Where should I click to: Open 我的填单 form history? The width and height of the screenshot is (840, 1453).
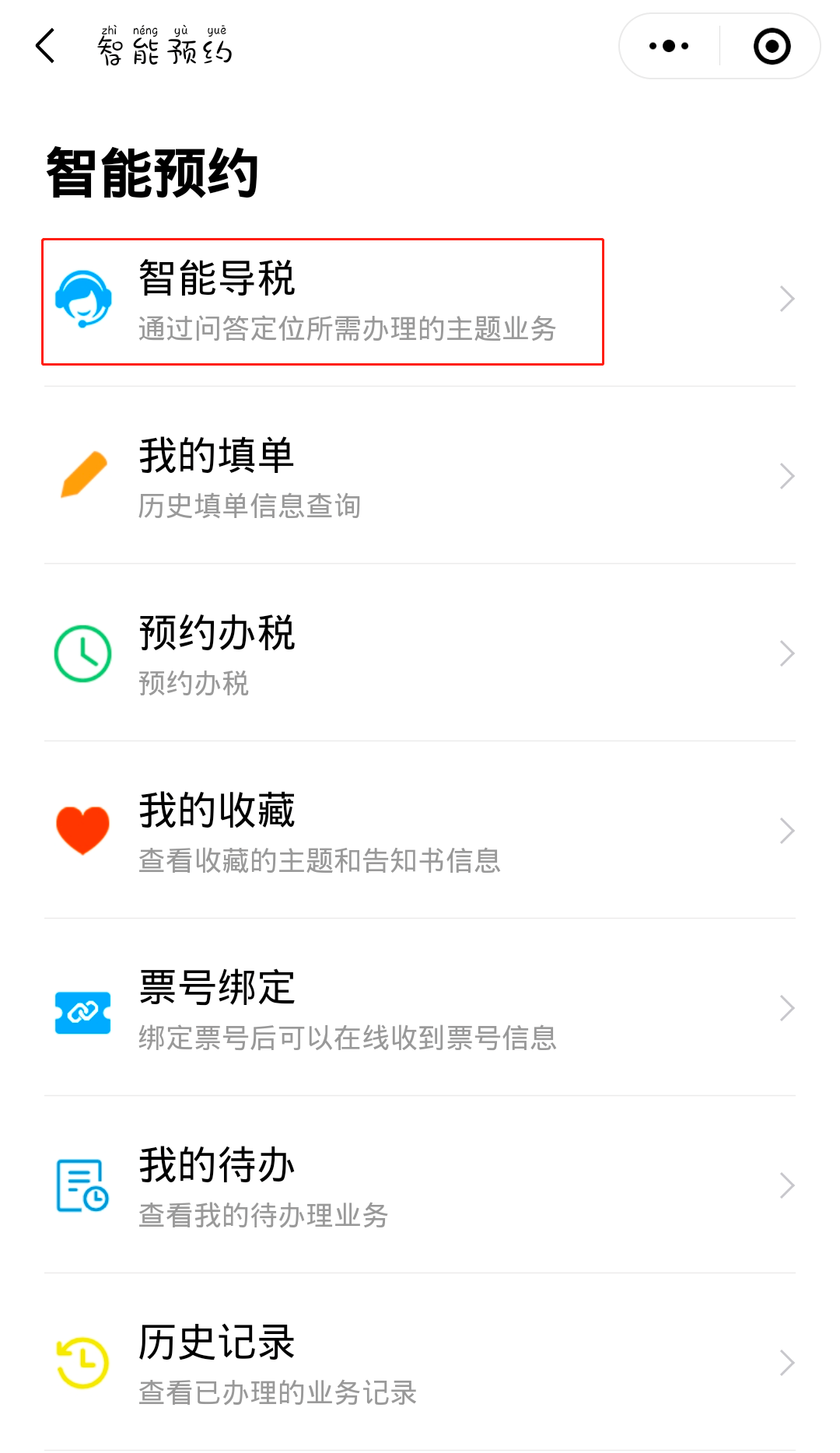pyautogui.click(x=420, y=476)
